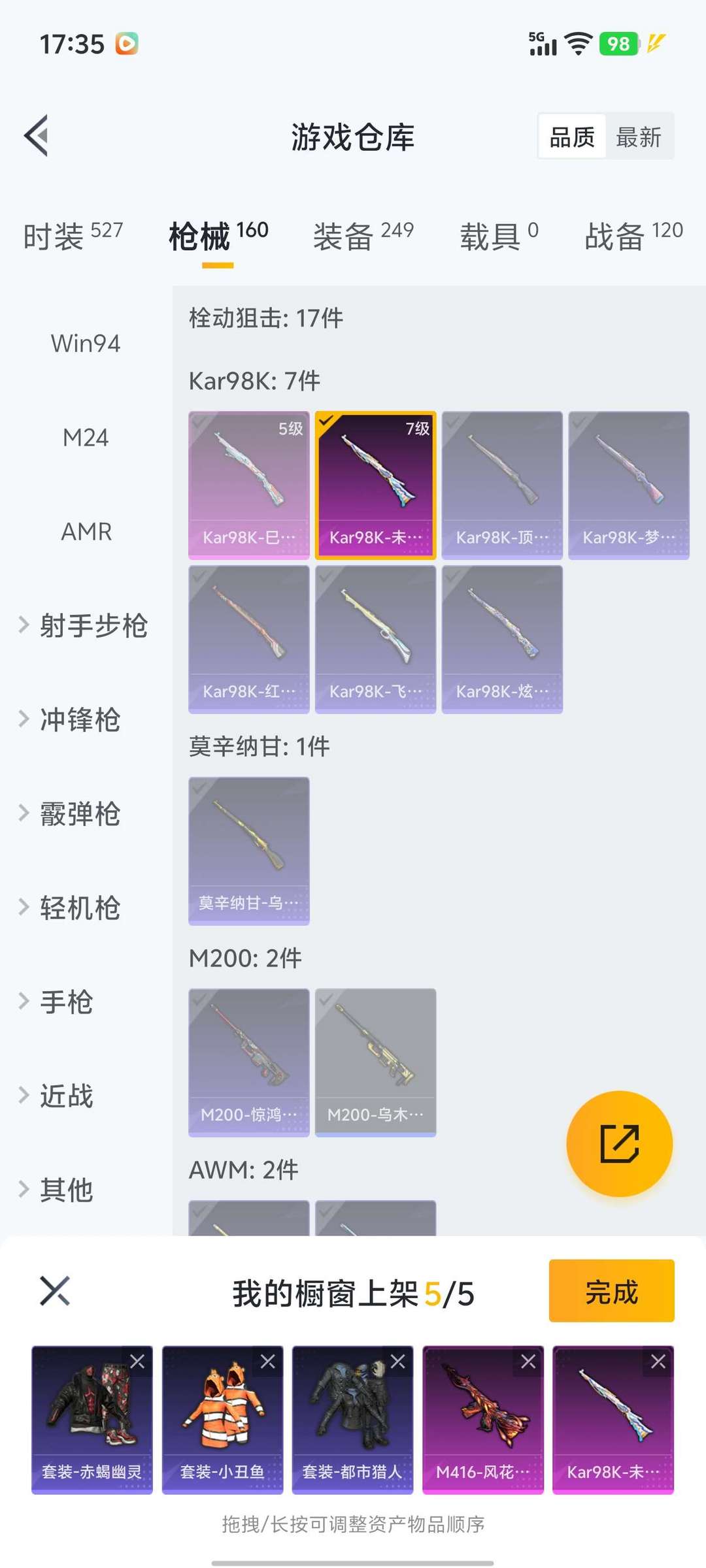This screenshot has width=706, height=1568.
Task: Sort by 最新
Action: click(x=639, y=137)
